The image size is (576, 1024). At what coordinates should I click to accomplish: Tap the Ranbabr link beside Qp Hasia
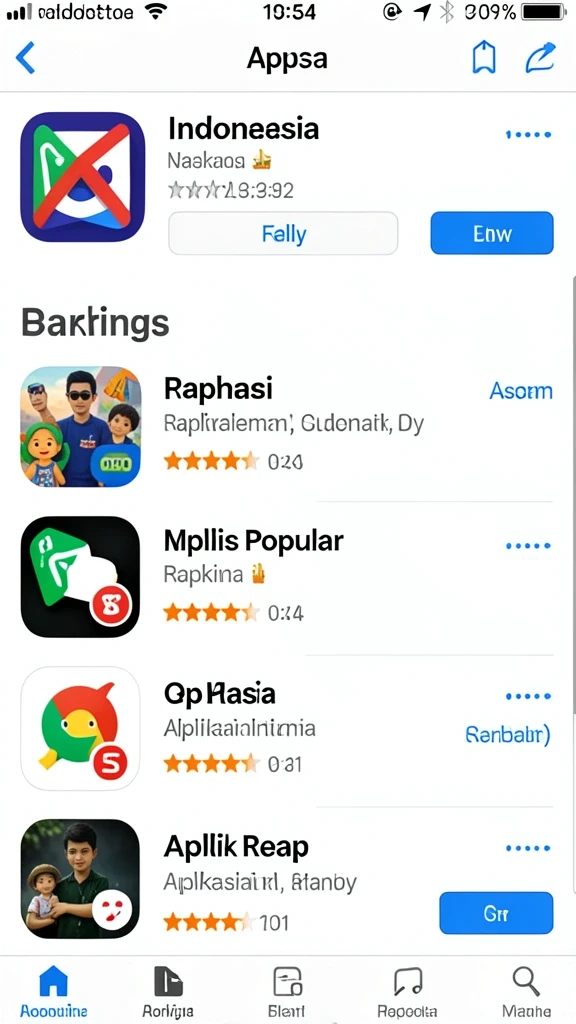pyautogui.click(x=507, y=735)
